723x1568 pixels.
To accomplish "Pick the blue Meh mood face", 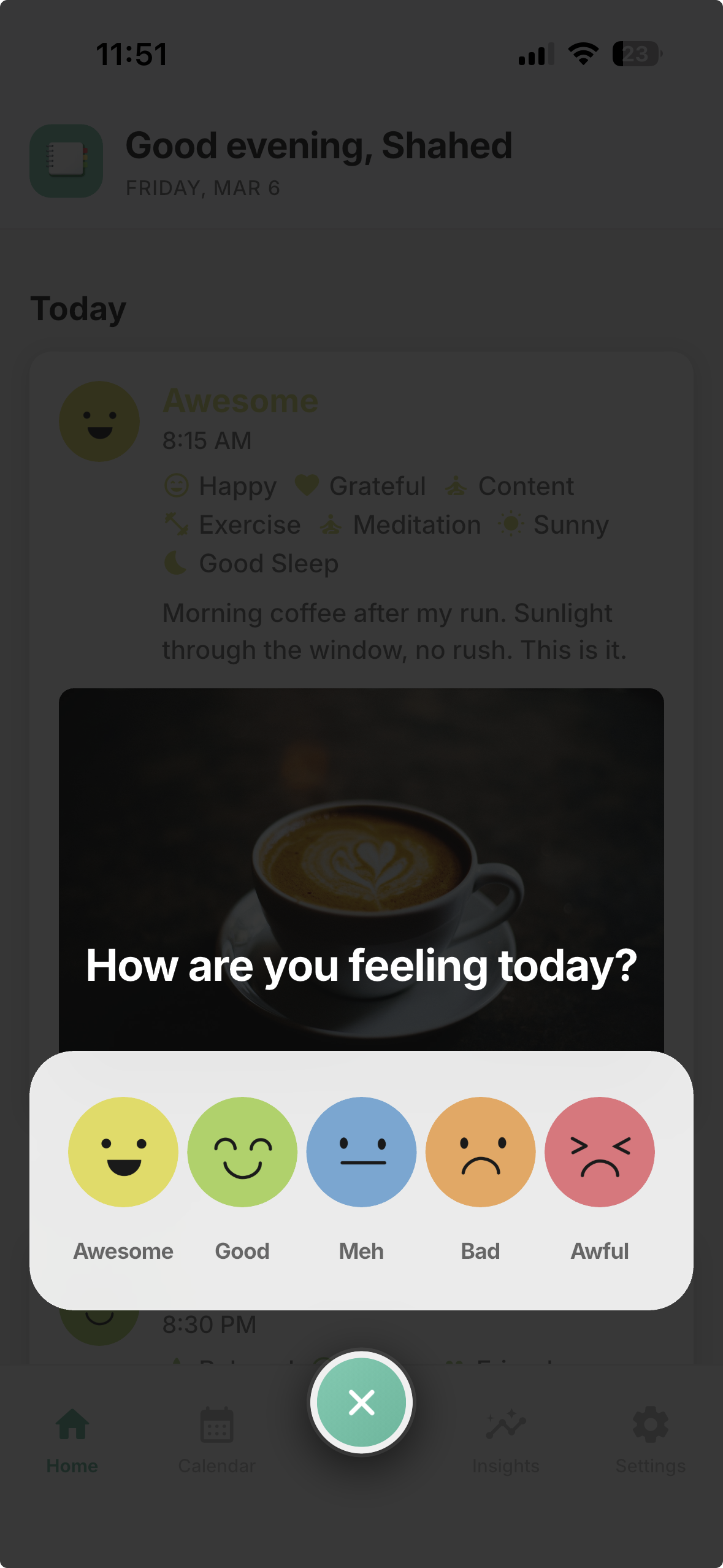I will tap(361, 1151).
